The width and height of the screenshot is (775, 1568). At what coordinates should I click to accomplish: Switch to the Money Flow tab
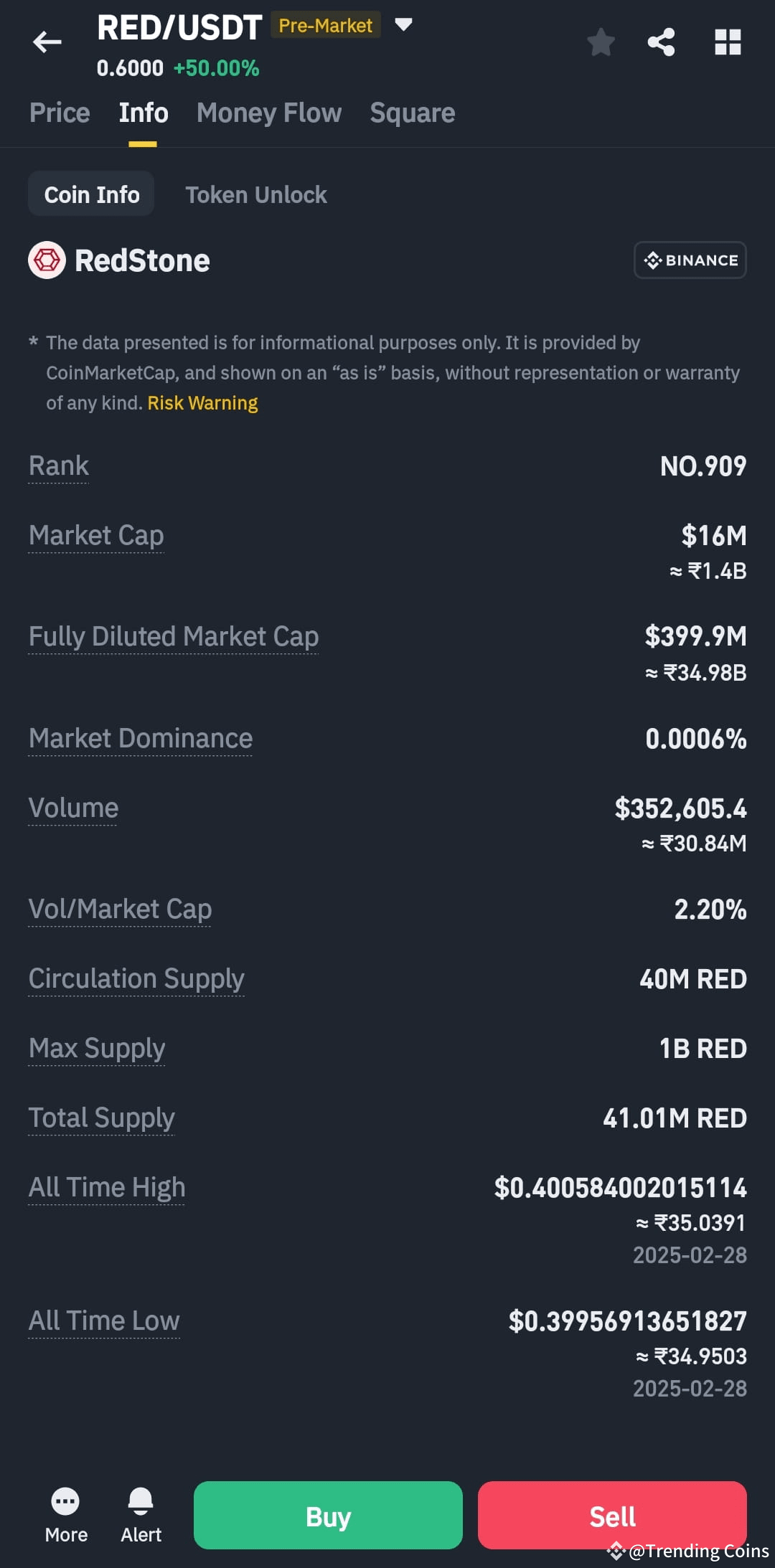268,113
